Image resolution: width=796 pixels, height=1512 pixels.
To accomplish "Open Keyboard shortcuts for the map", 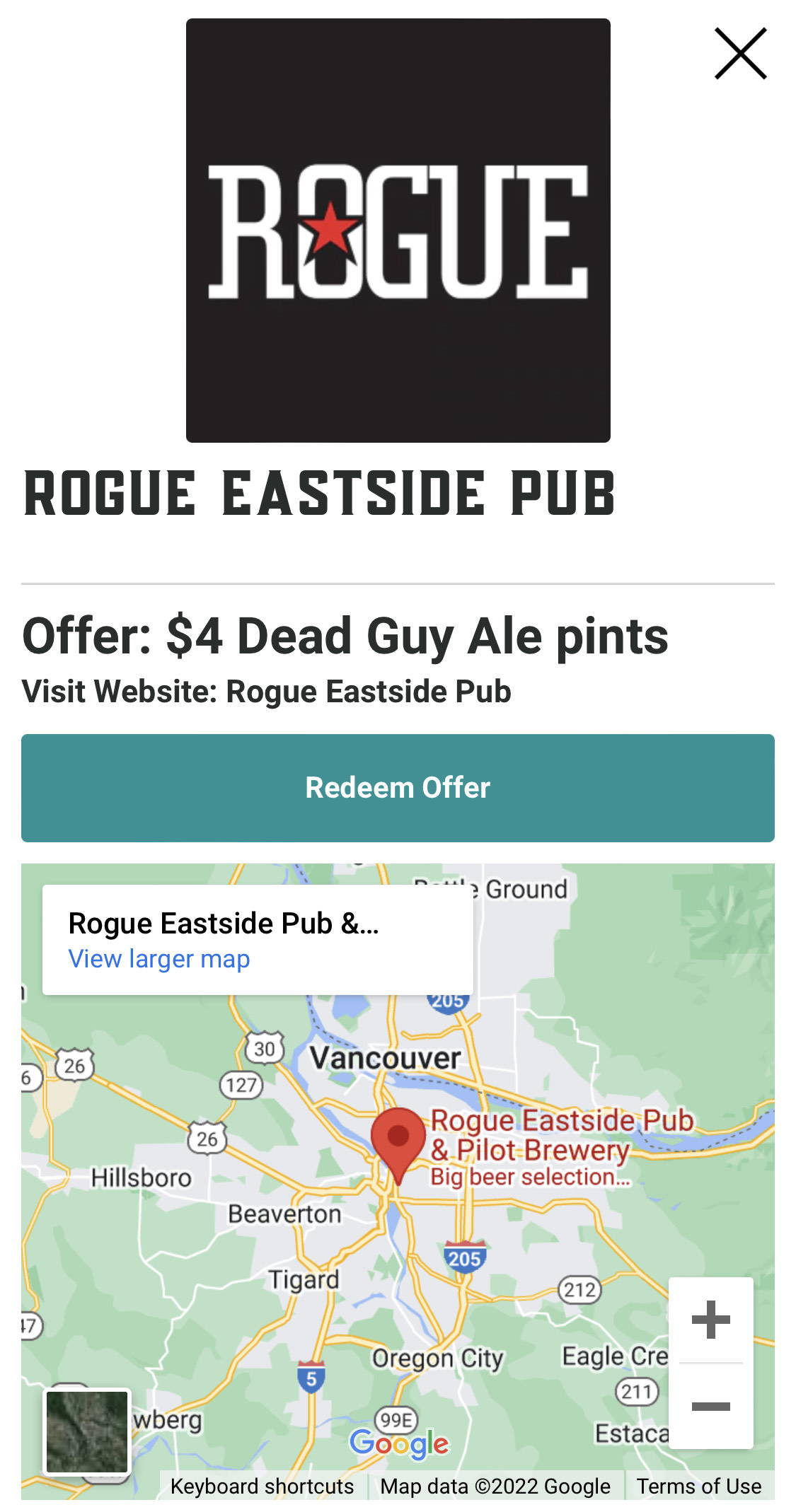I will (x=262, y=1487).
